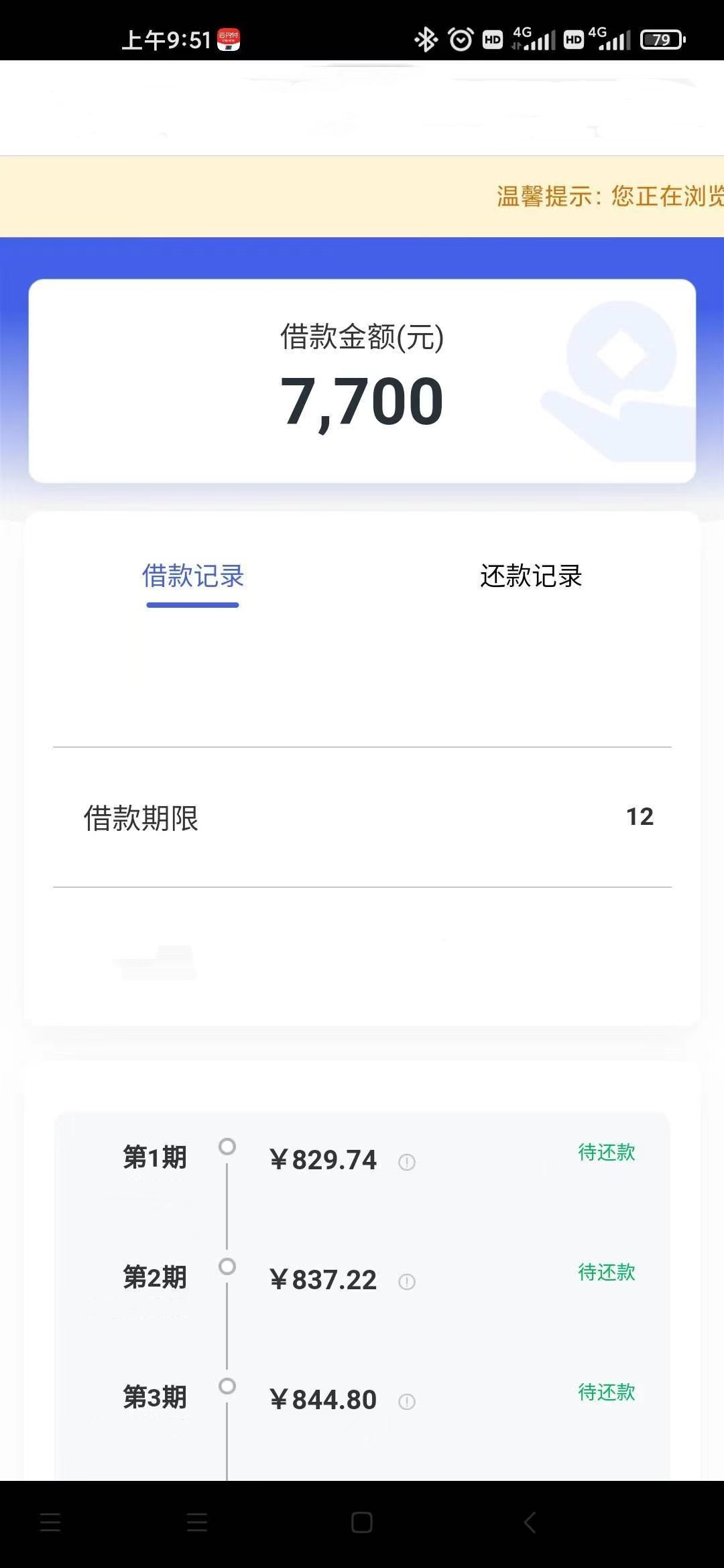Image resolution: width=724 pixels, height=1568 pixels.
Task: Tap the system back arrow
Action: coord(530,1522)
